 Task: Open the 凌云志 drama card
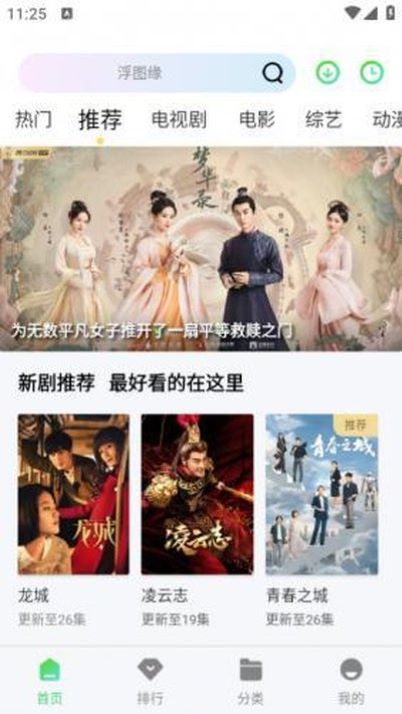click(197, 520)
